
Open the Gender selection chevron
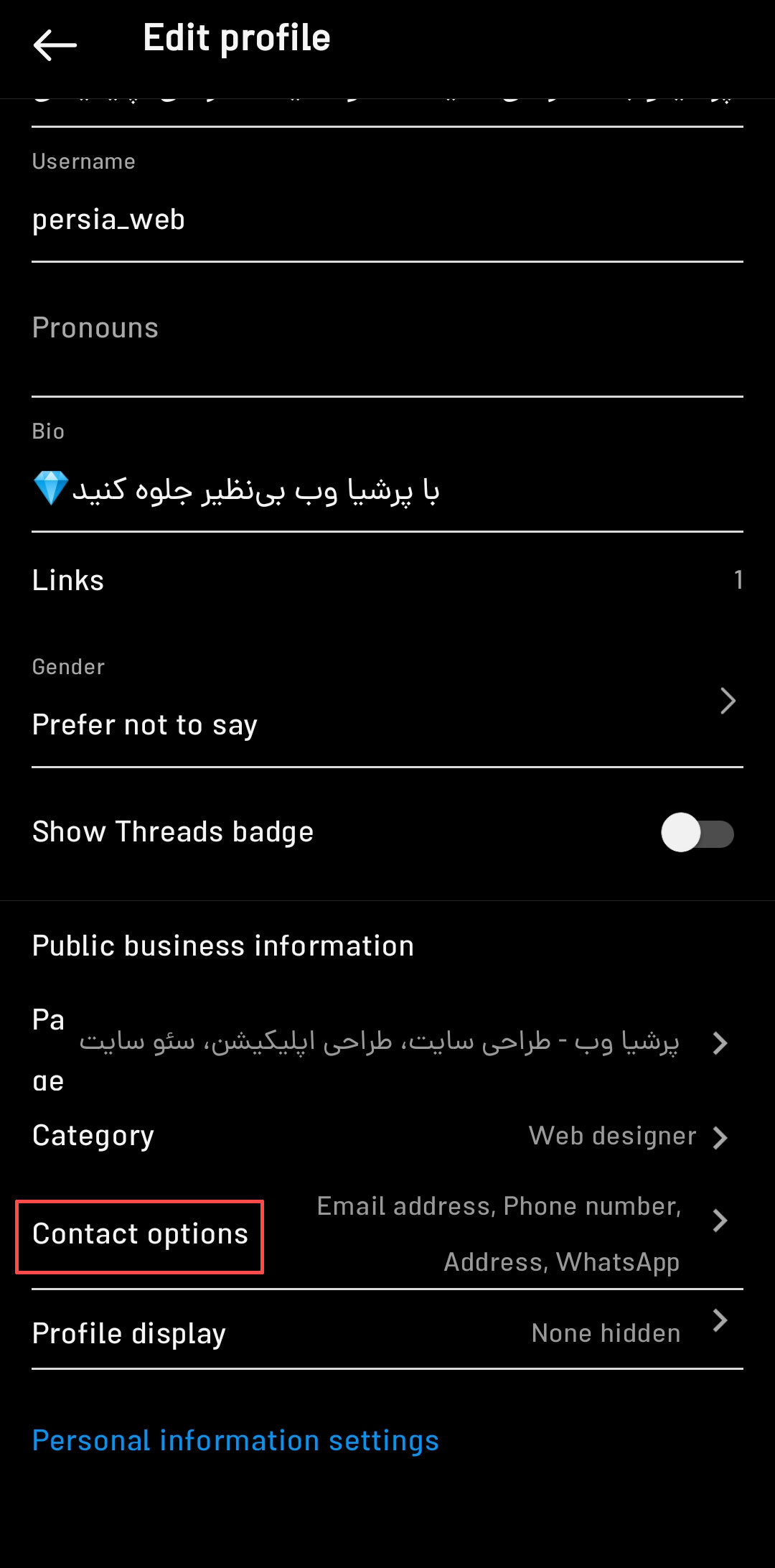point(728,701)
